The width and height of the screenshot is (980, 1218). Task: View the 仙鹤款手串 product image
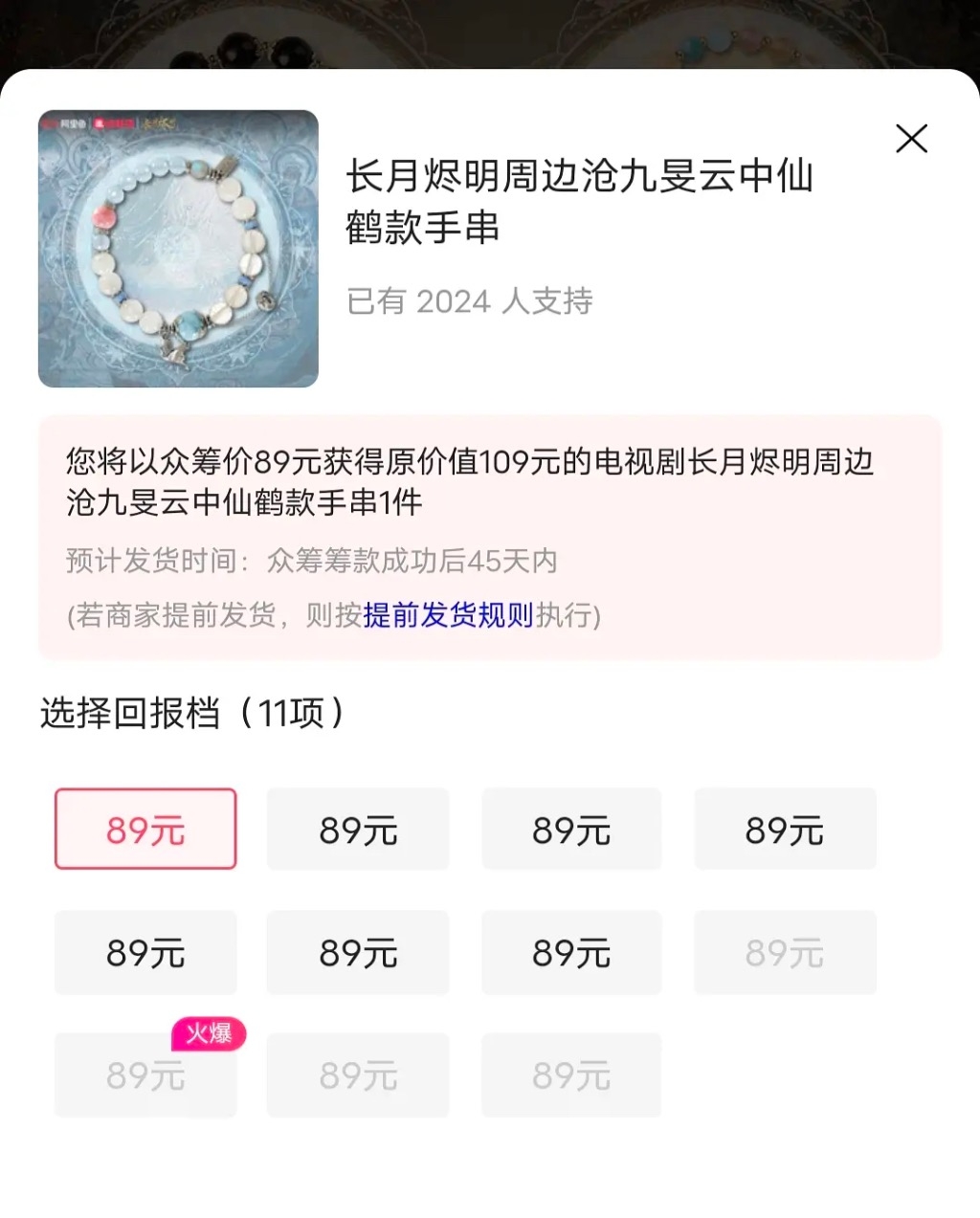pyautogui.click(x=178, y=249)
